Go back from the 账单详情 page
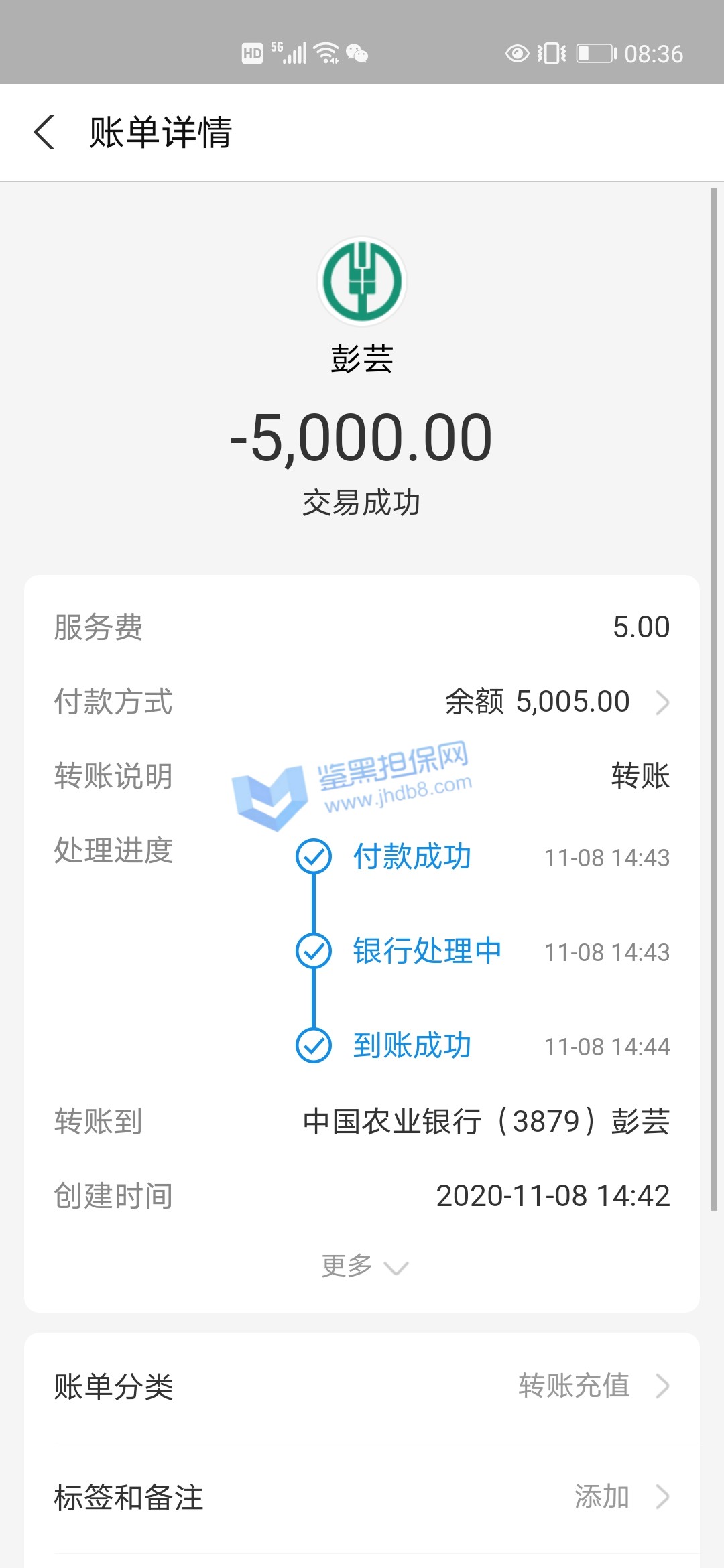The width and height of the screenshot is (724, 1568). 44,132
